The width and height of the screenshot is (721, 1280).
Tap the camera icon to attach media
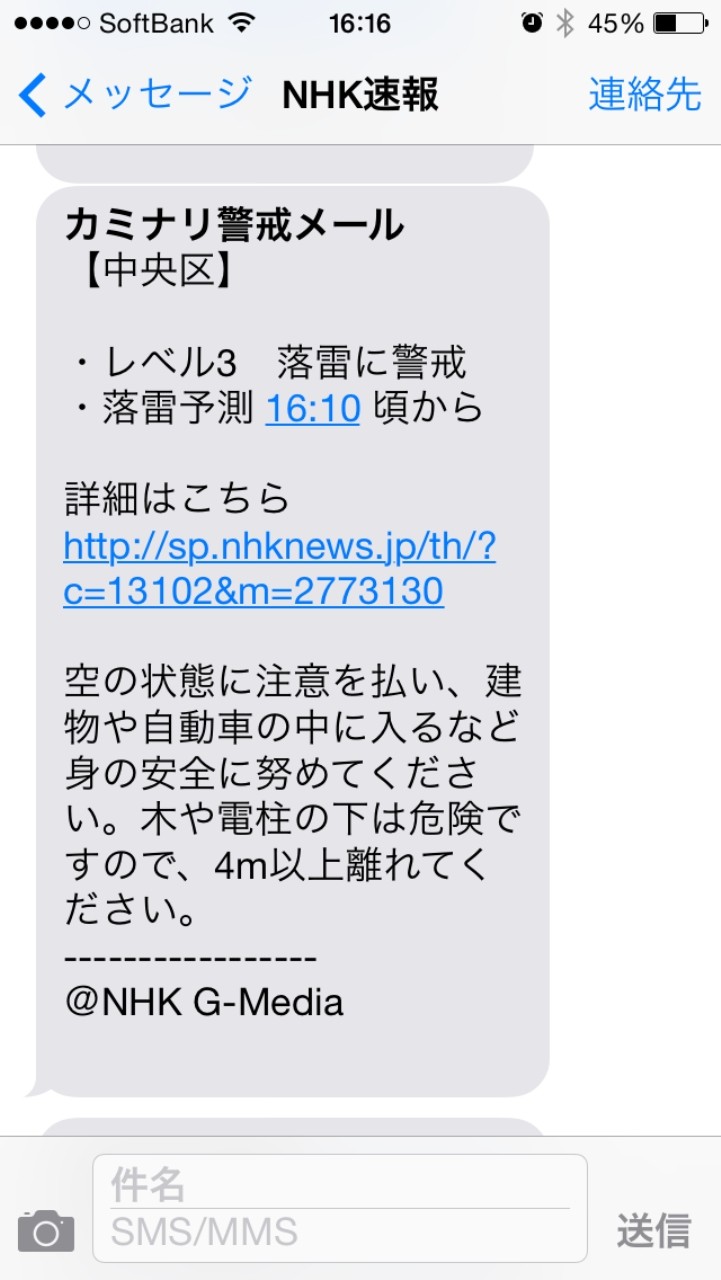click(46, 1230)
